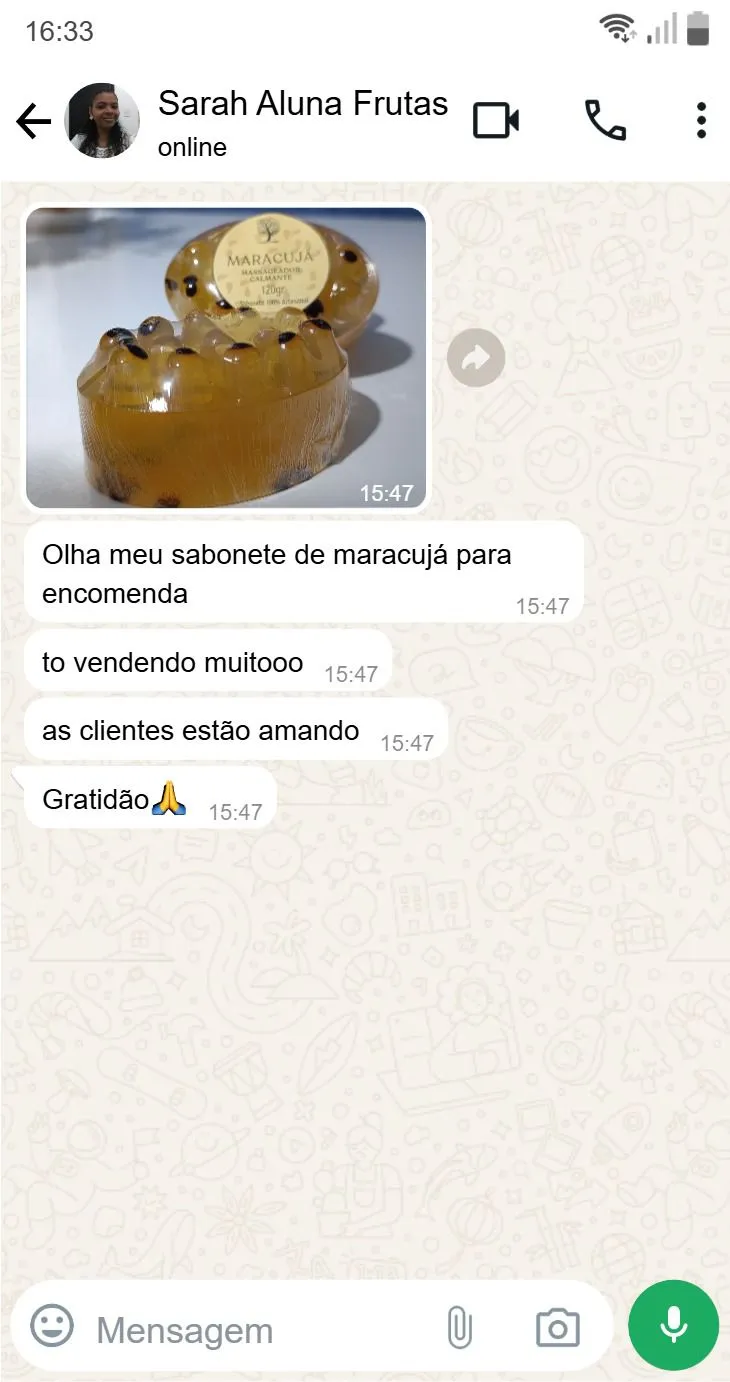Tap the online status label
This screenshot has width=730, height=1382.
click(x=191, y=147)
